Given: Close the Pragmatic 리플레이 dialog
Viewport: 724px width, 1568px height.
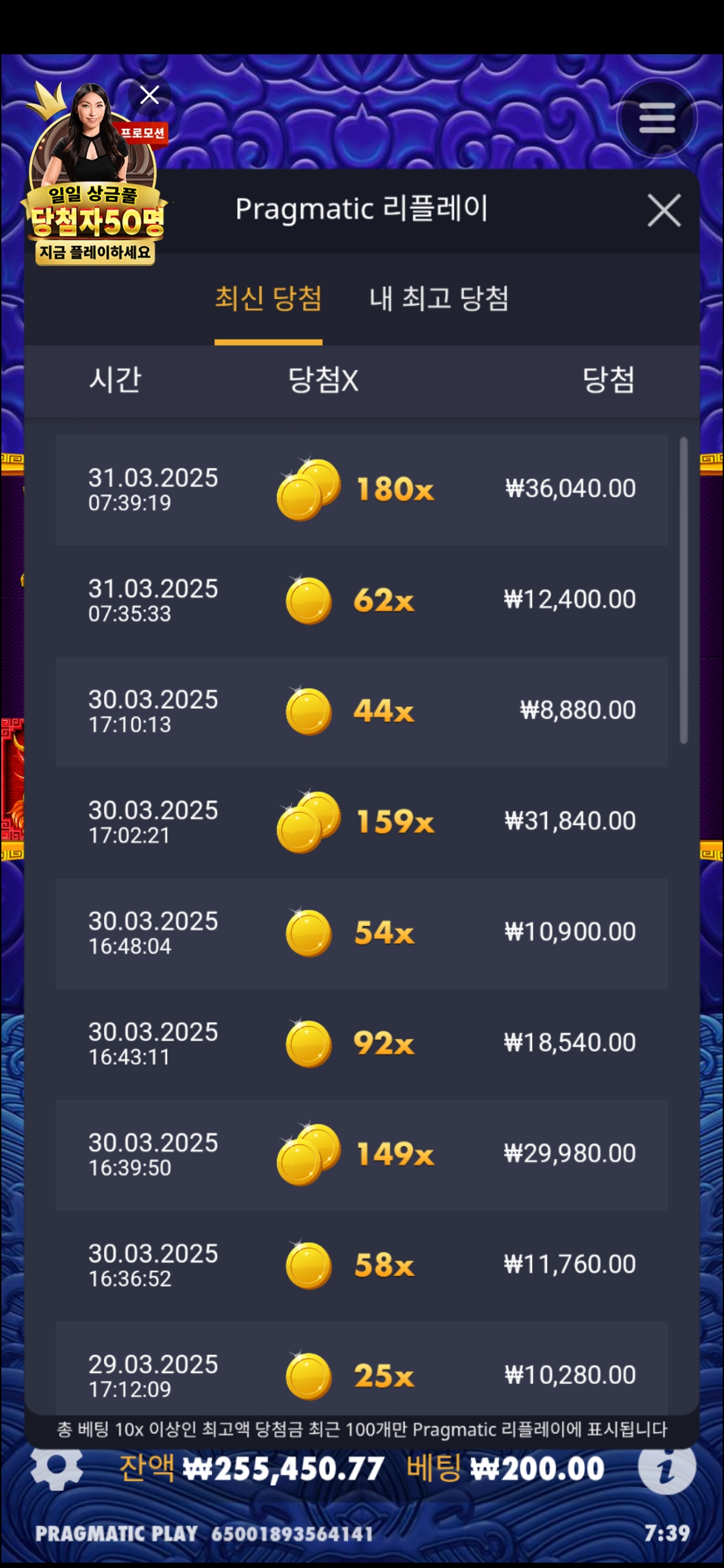Looking at the screenshot, I should [664, 210].
